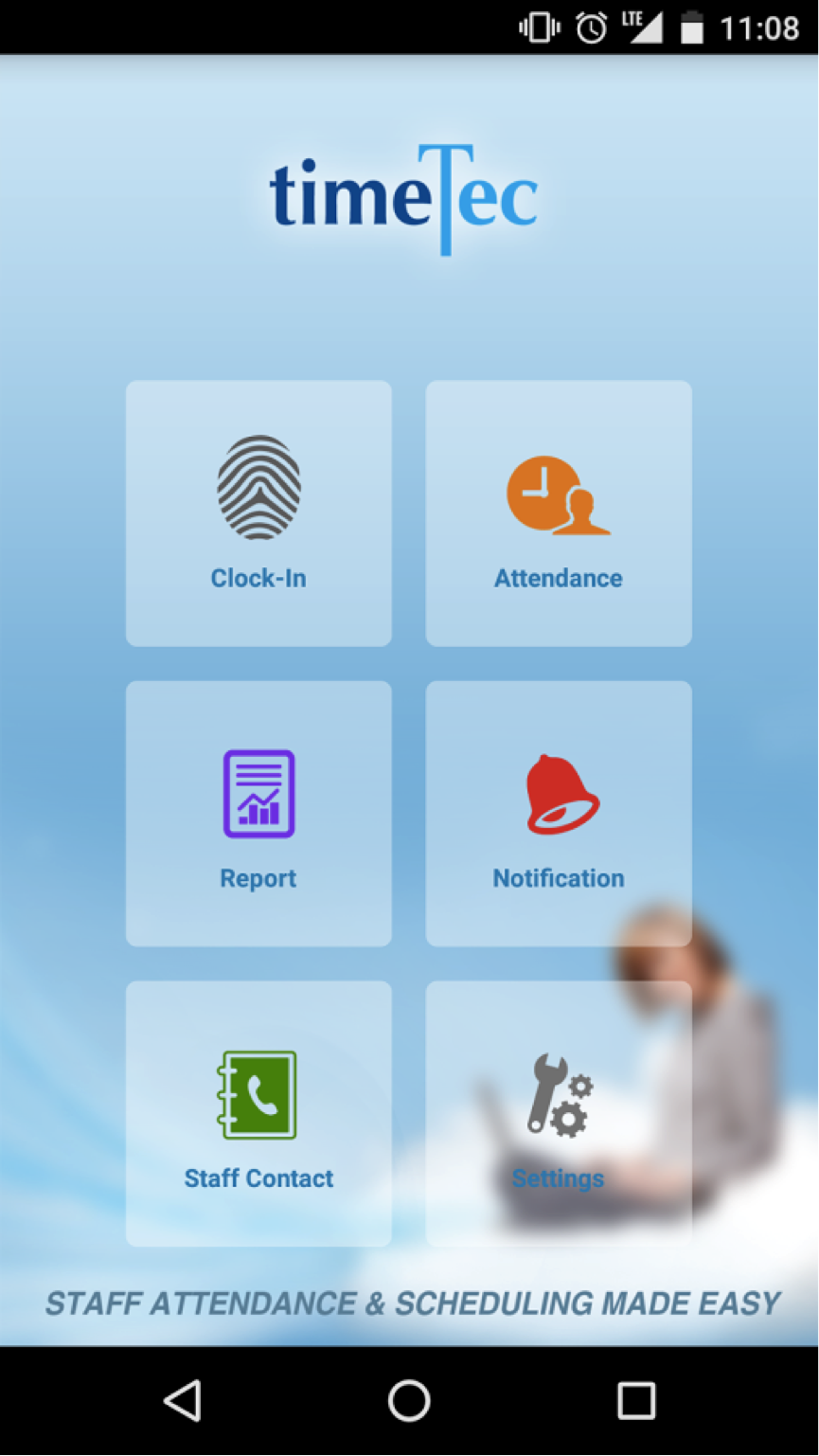The image size is (819, 1456).
Task: Open the Clock-In tile
Action: pyautogui.click(x=258, y=512)
